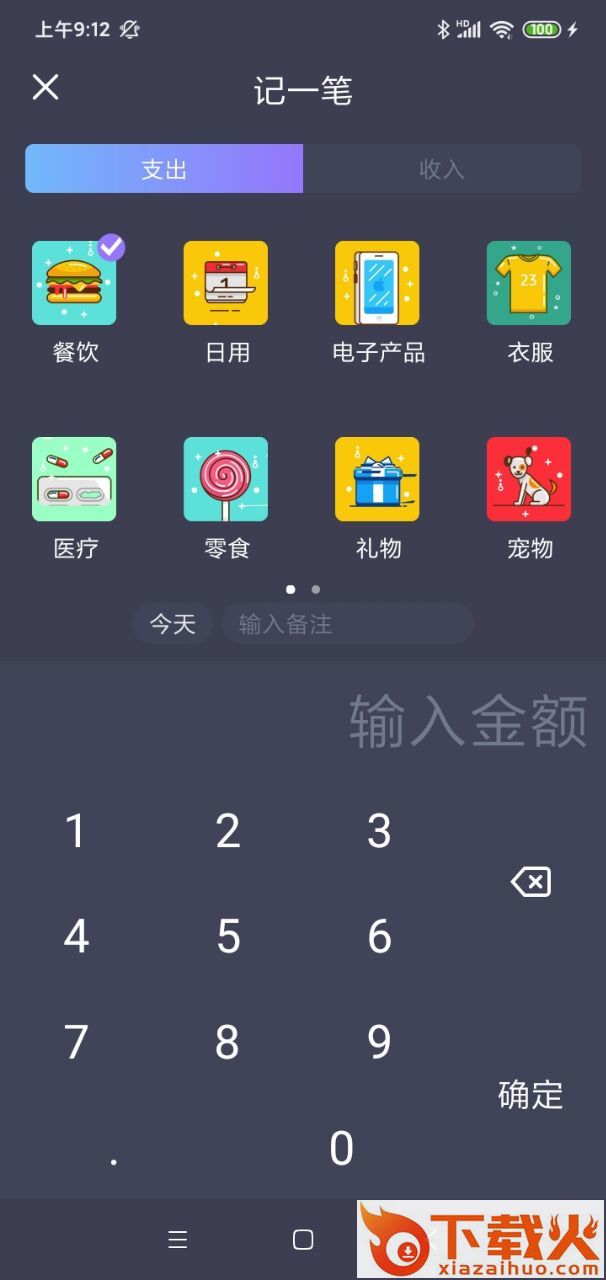Open the 今天 date picker
Image resolution: width=606 pixels, height=1280 pixels.
tap(172, 624)
